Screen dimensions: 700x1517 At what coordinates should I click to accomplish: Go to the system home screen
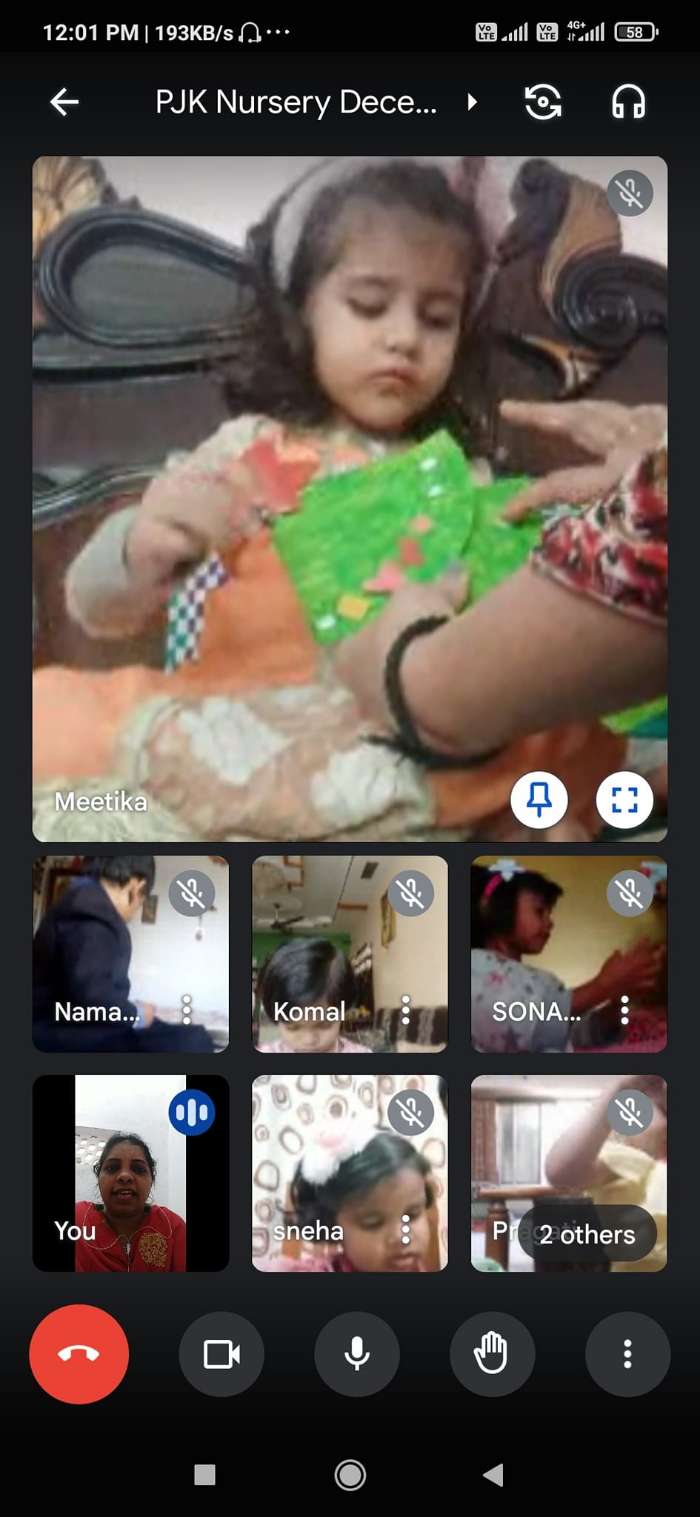click(x=350, y=1474)
